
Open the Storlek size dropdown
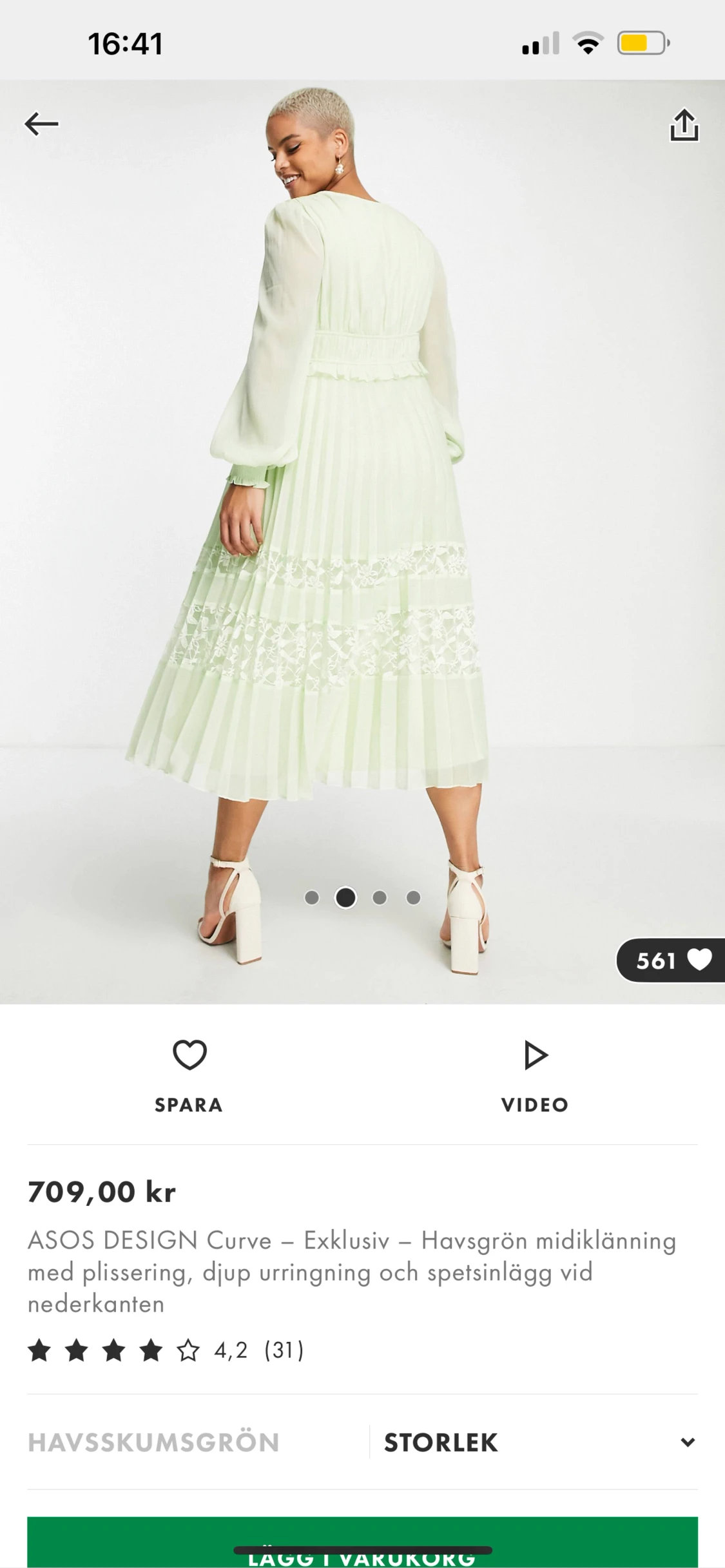(539, 1443)
